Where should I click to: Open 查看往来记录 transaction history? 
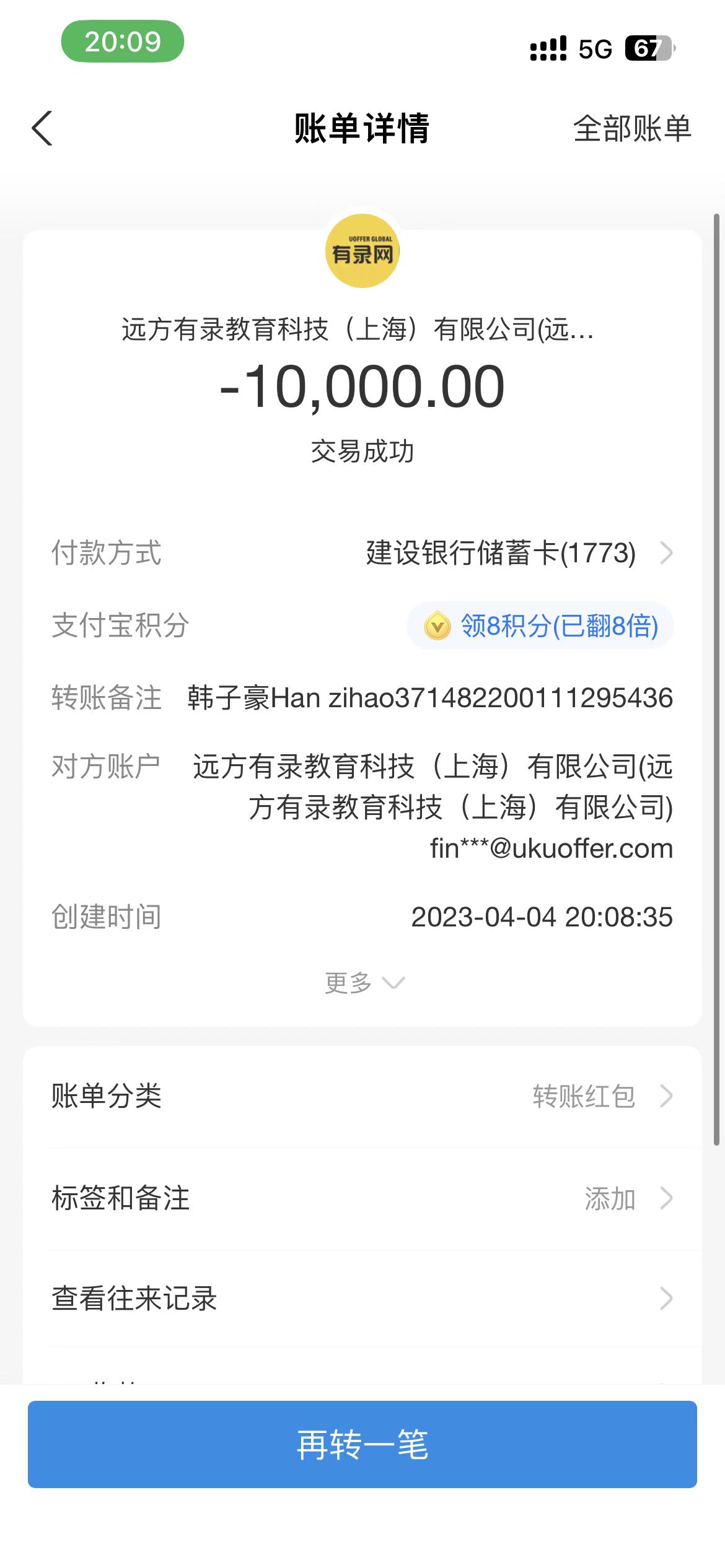(362, 1299)
